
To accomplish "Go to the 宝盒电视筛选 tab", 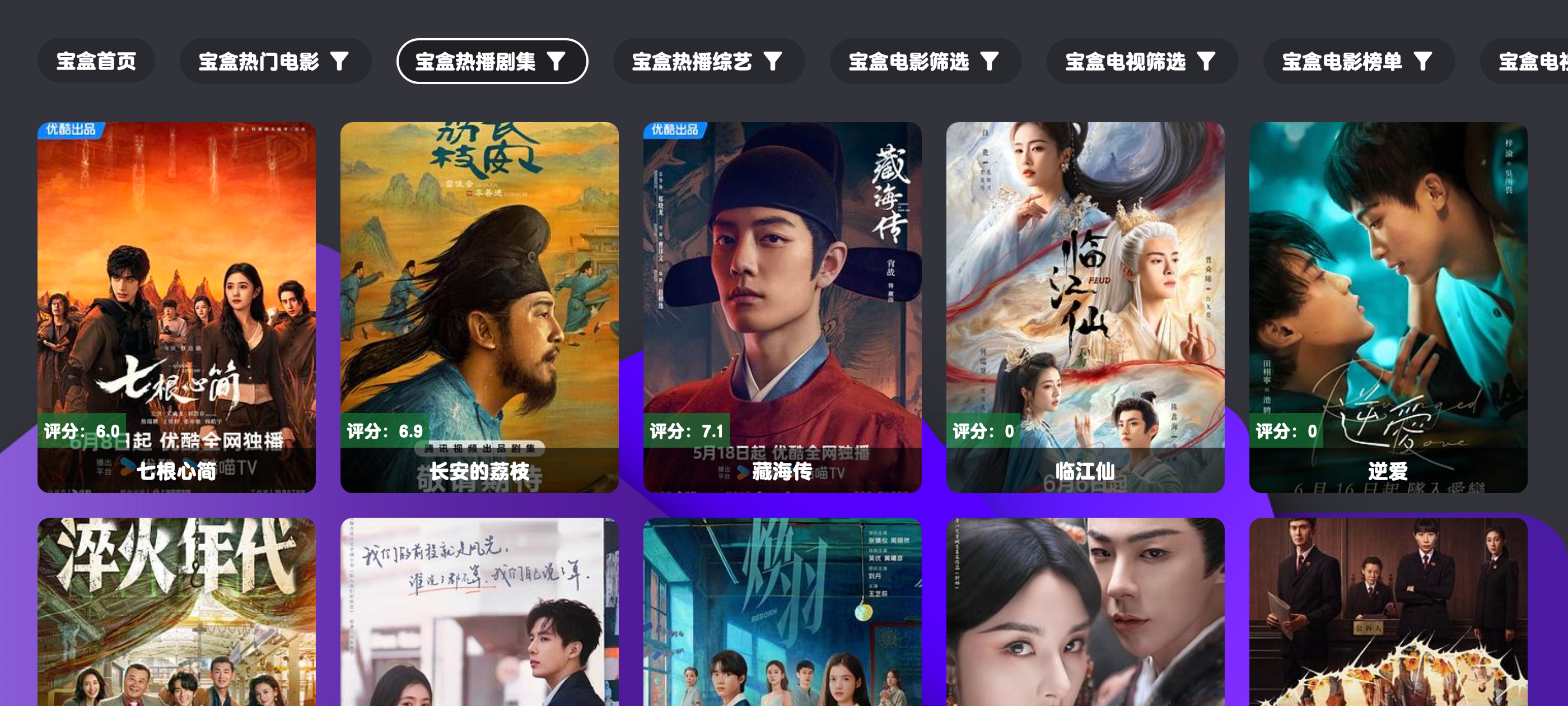I will click(1141, 62).
